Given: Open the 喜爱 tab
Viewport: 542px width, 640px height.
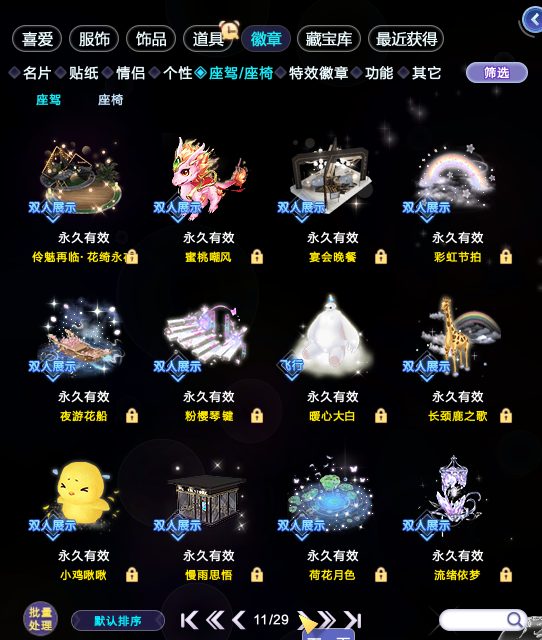Looking at the screenshot, I should point(37,39).
